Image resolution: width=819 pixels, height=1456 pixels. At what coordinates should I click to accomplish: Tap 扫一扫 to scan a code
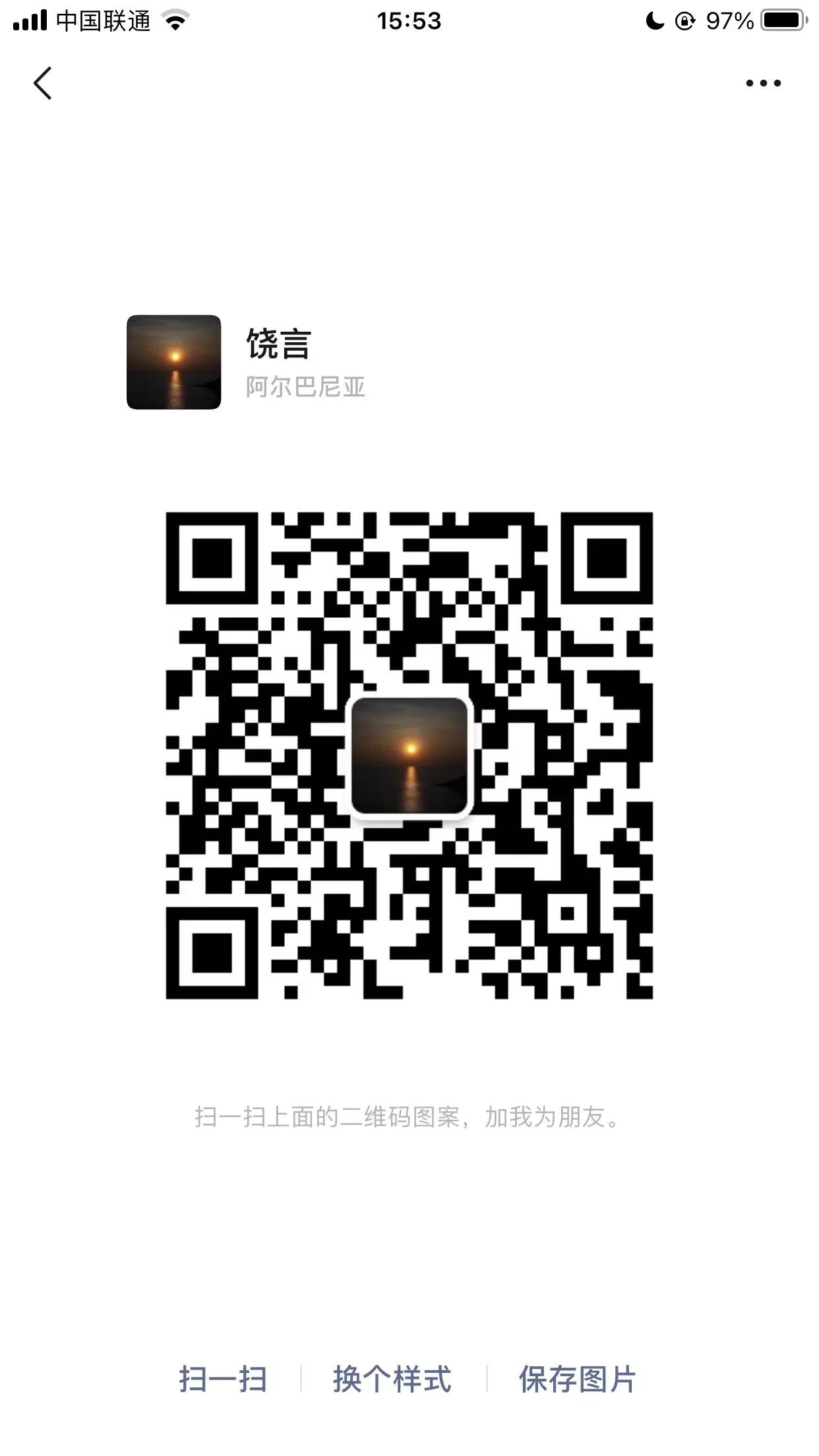pos(223,1379)
